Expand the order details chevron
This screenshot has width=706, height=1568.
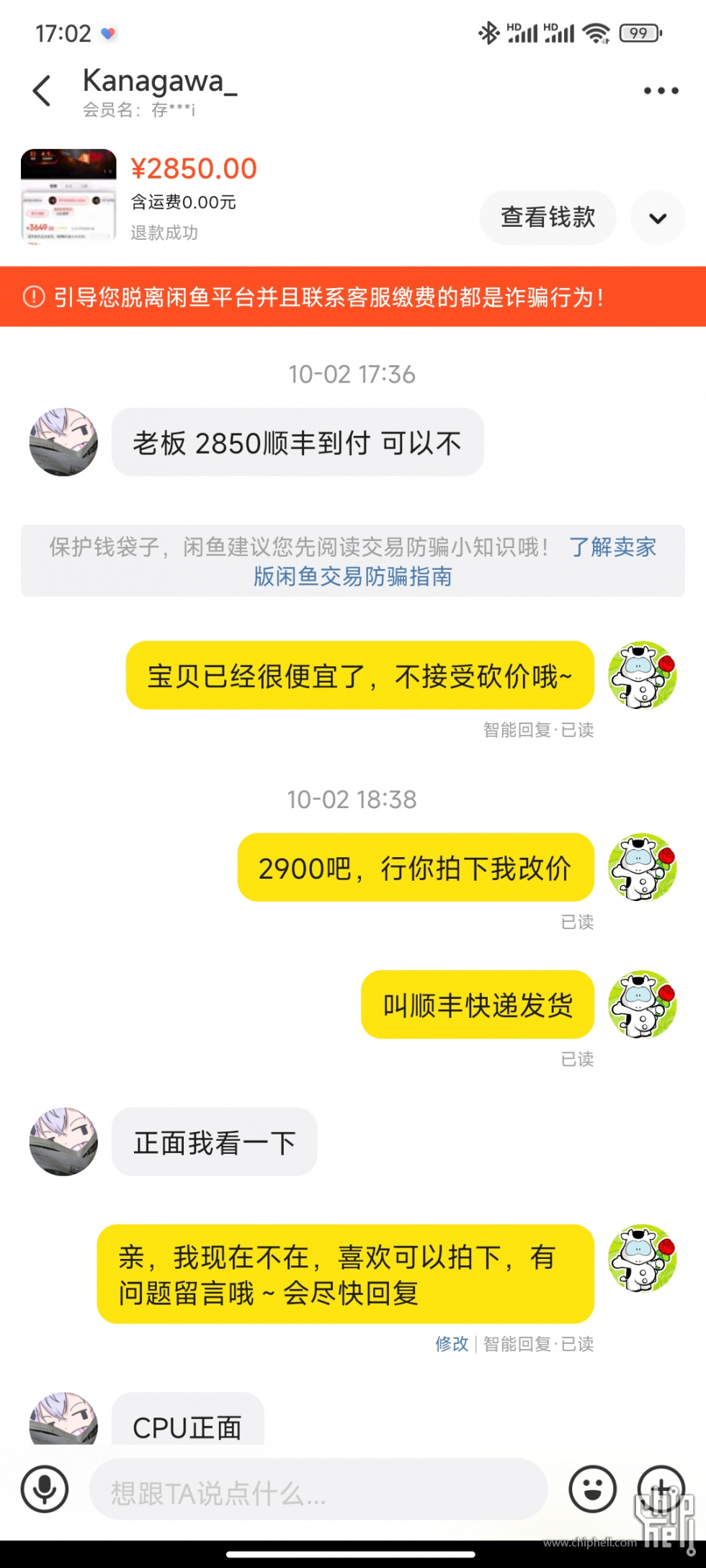click(657, 218)
